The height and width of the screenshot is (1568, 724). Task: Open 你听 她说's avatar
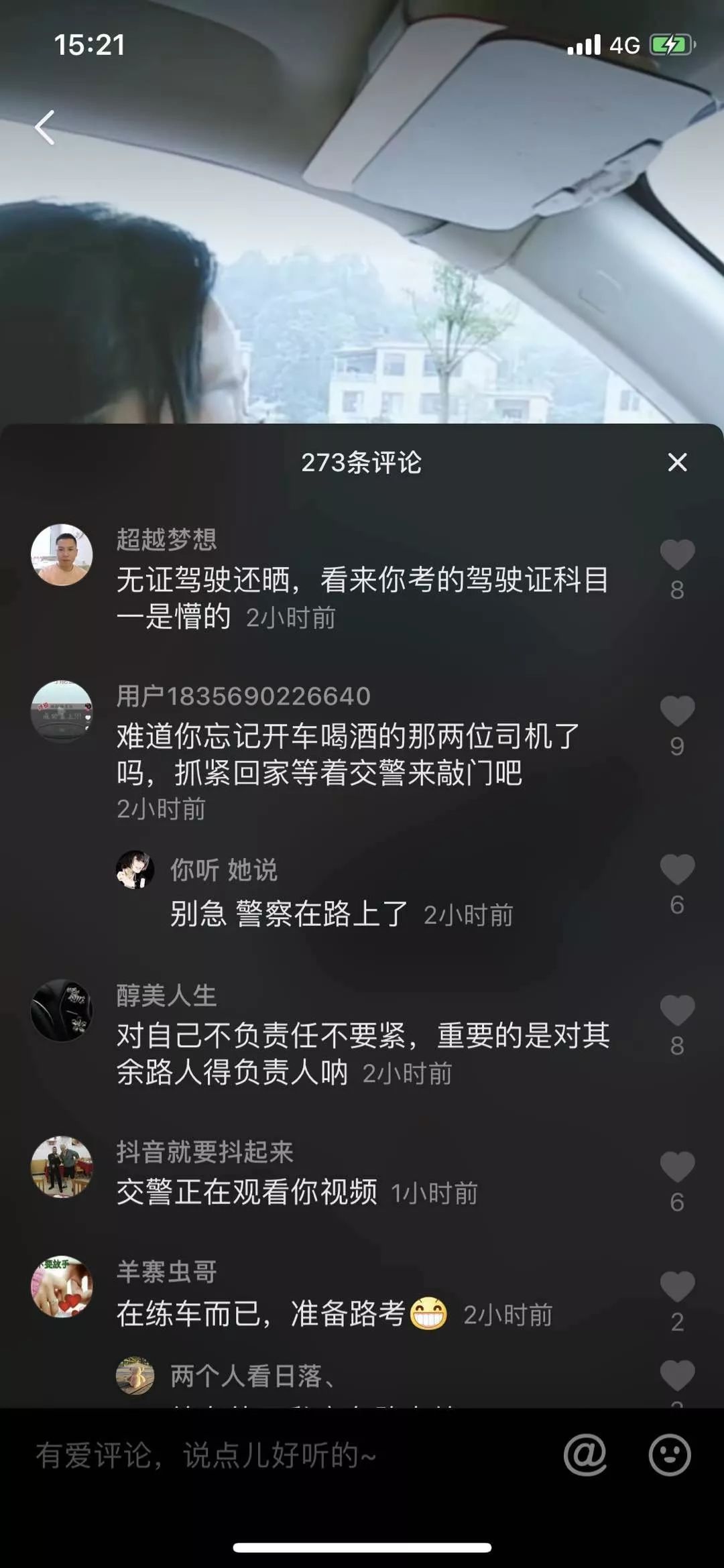(x=135, y=869)
